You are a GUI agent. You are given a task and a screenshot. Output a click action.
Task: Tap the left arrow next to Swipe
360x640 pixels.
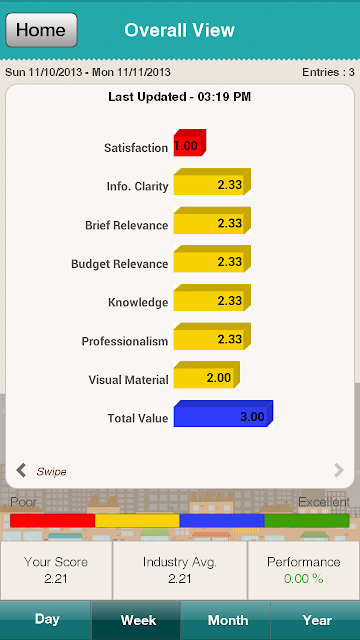(x=21, y=471)
